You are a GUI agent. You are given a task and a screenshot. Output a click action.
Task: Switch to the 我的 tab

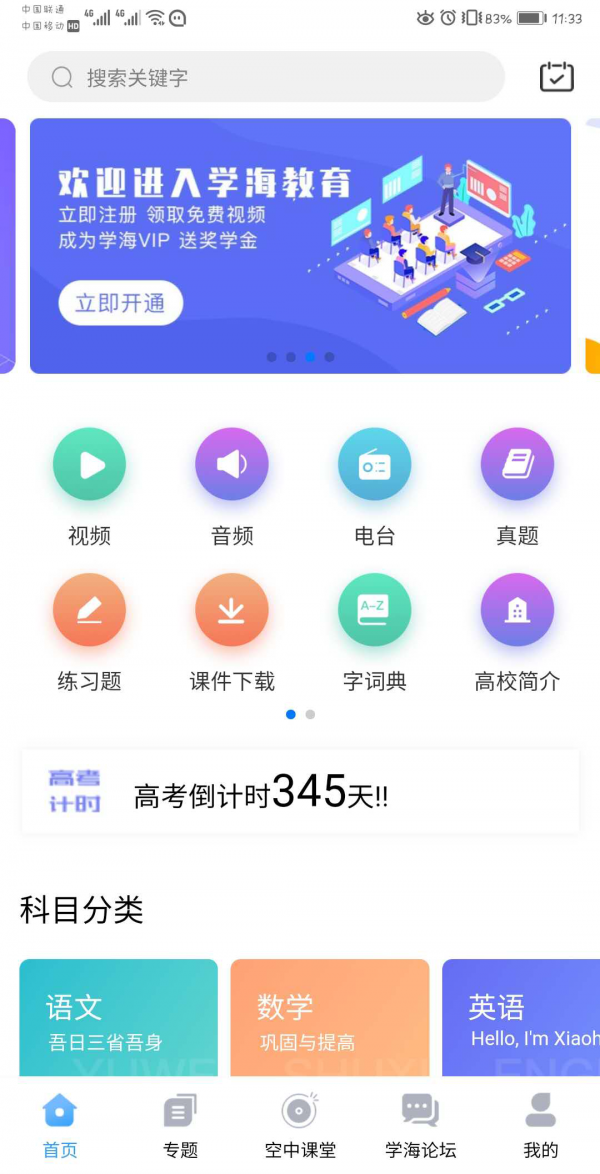pyautogui.click(x=540, y=1126)
